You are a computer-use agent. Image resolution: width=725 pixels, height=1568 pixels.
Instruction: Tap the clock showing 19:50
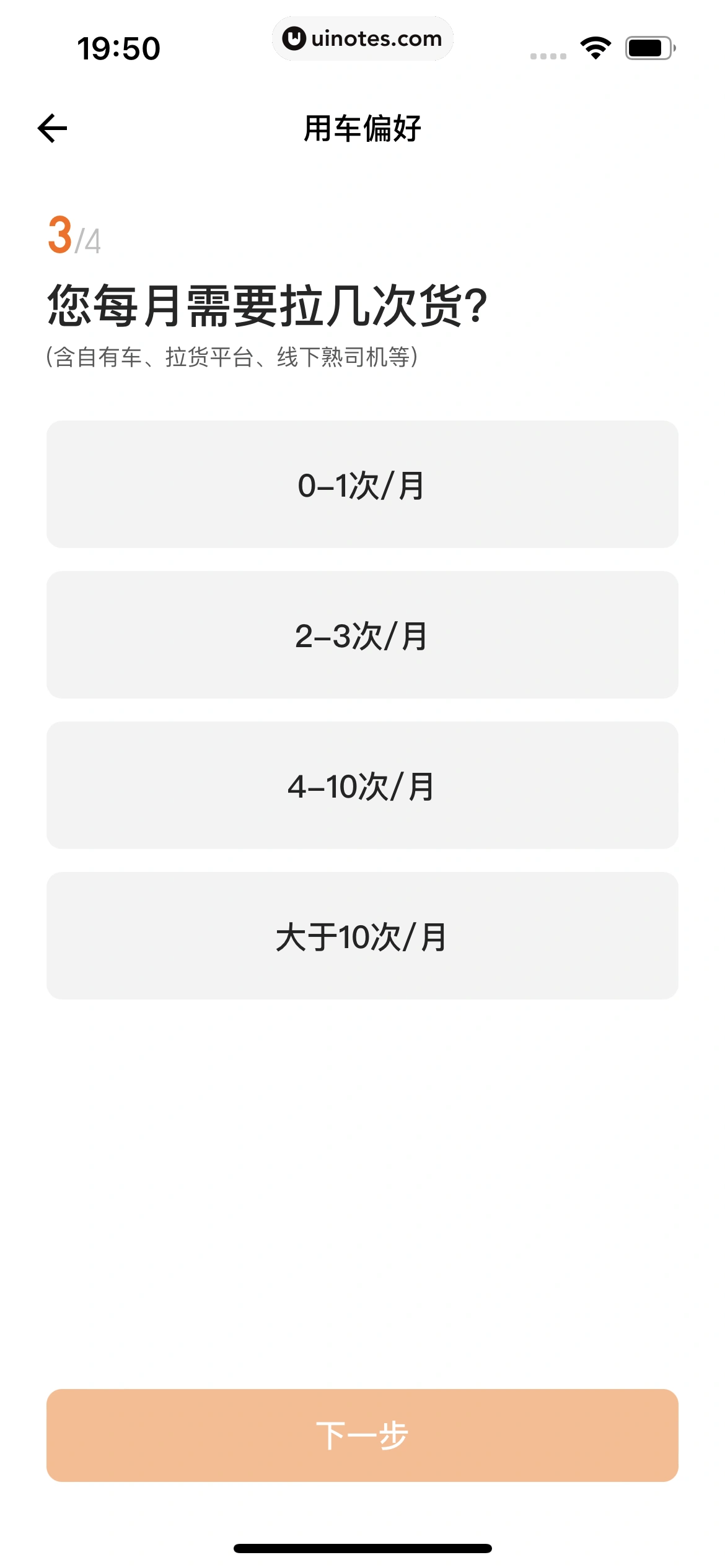point(120,48)
